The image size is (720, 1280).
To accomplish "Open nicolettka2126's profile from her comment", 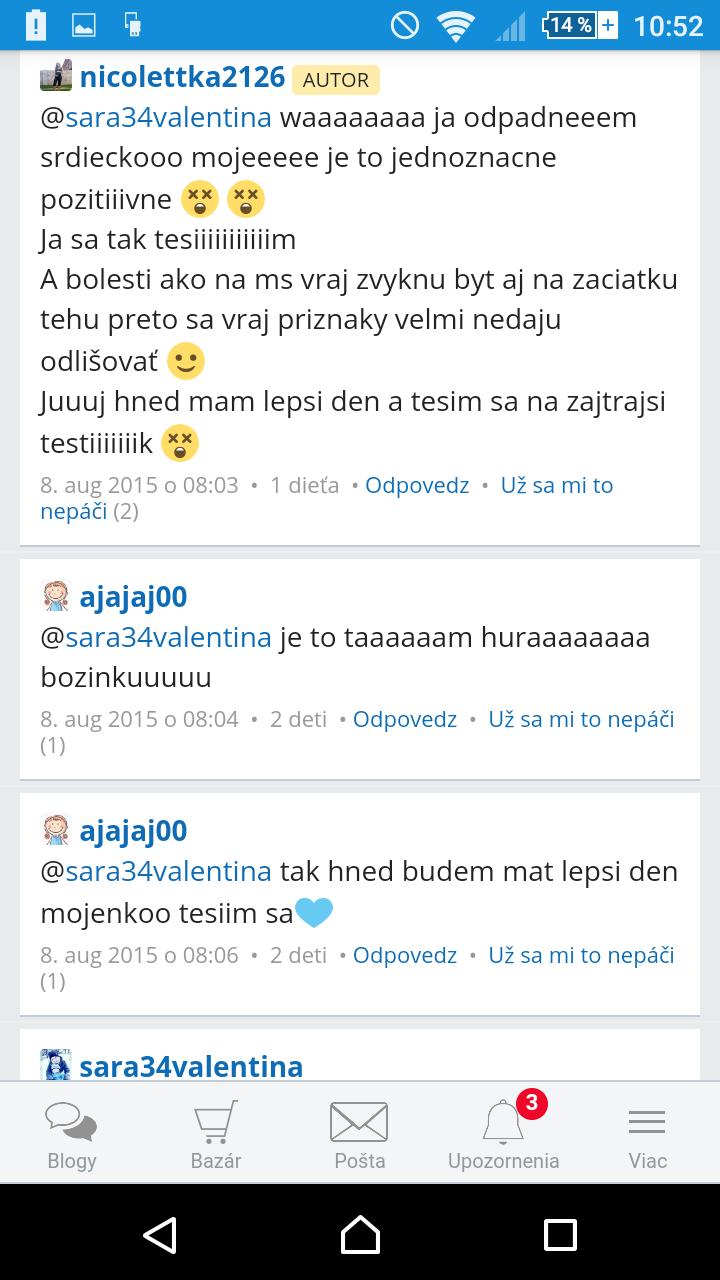I will [182, 77].
